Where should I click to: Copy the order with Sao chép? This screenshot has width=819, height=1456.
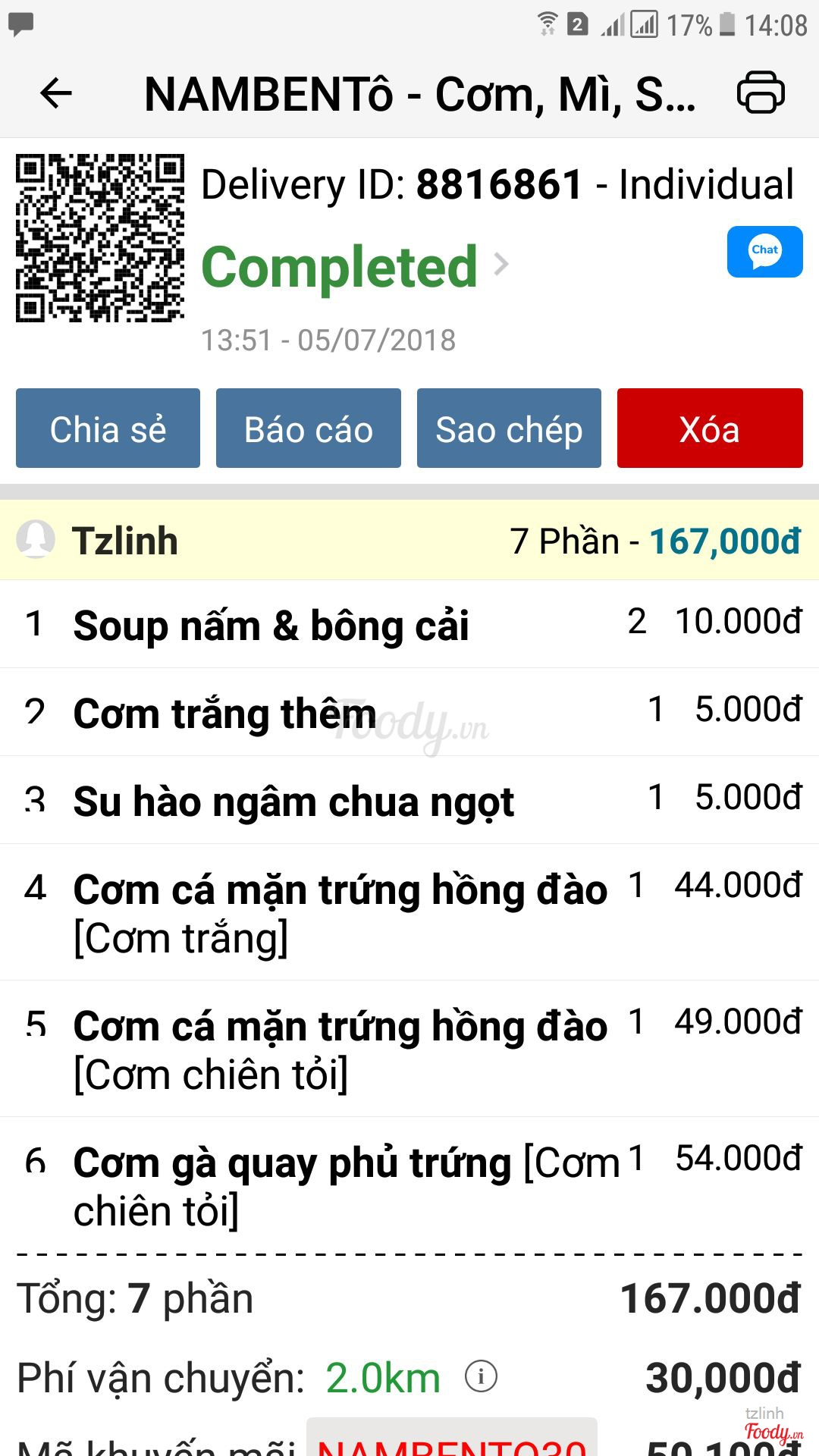coord(509,428)
